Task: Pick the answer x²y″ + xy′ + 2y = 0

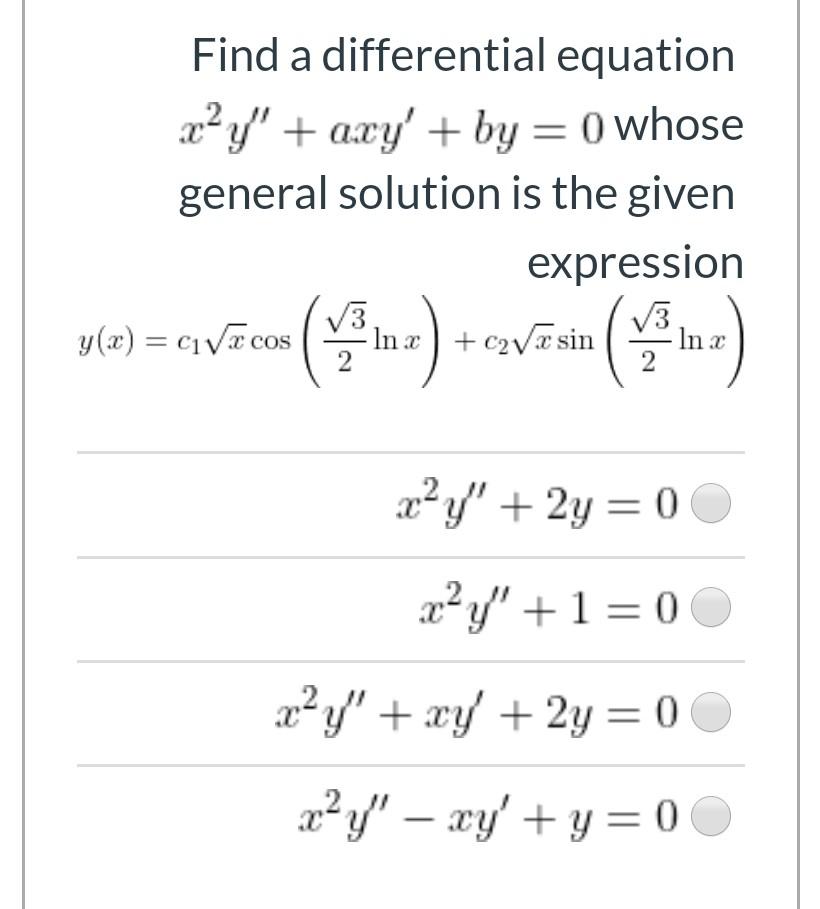Action: (x=712, y=711)
